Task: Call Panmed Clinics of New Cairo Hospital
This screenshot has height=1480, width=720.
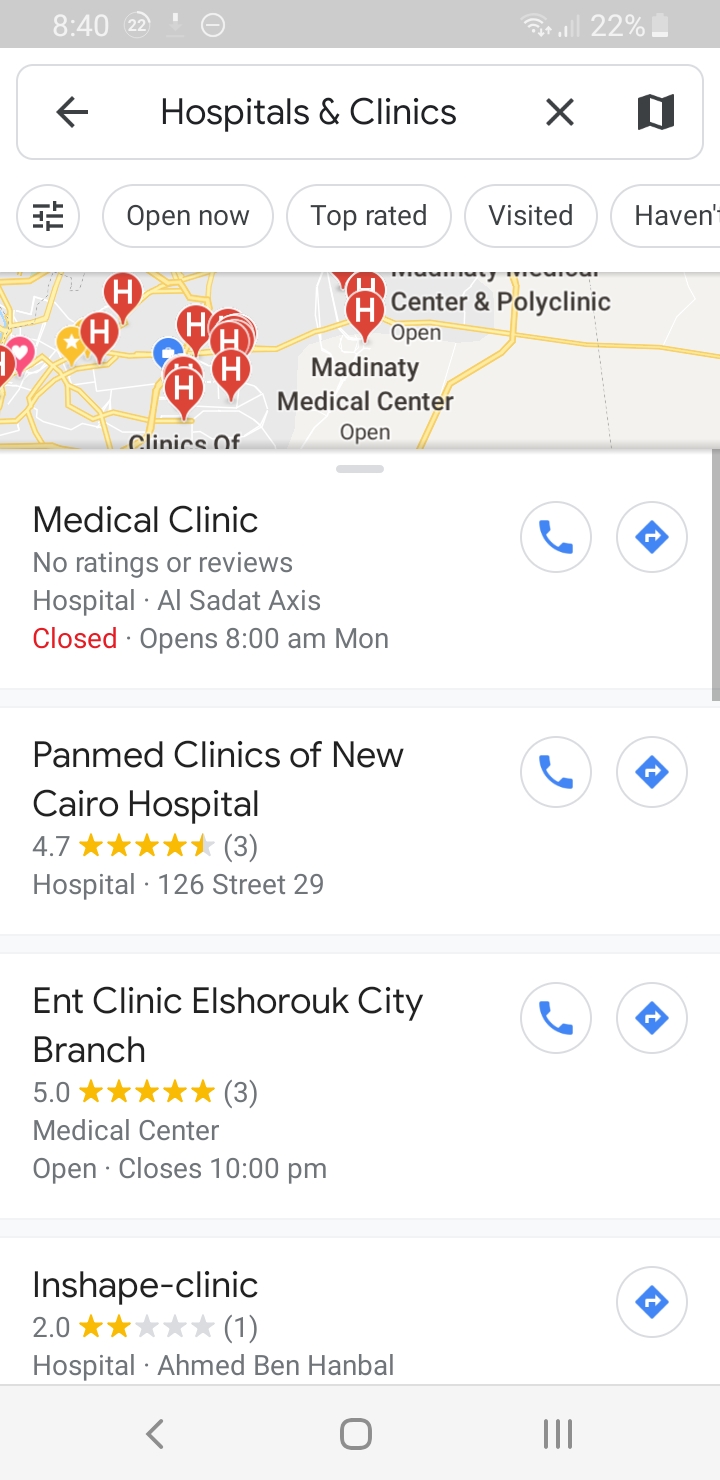Action: 556,772
